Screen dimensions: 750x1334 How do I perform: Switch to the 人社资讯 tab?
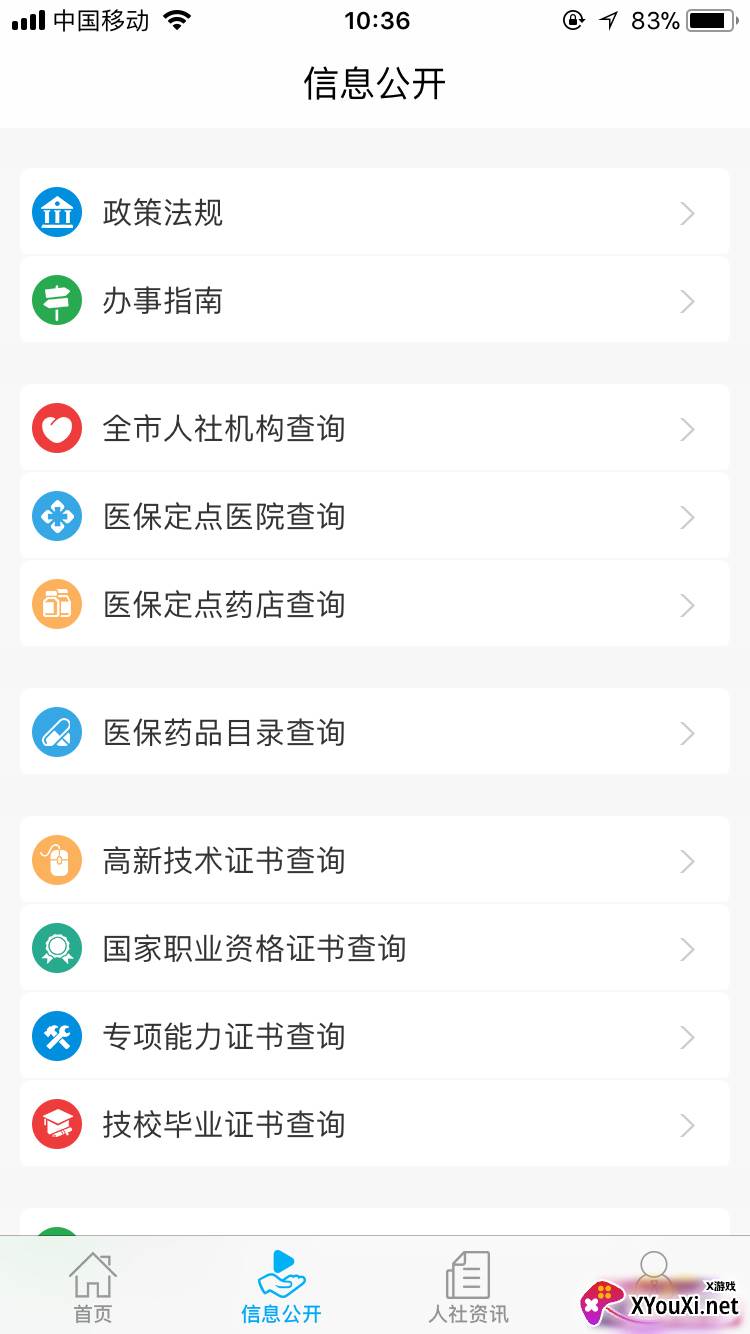click(x=468, y=1287)
